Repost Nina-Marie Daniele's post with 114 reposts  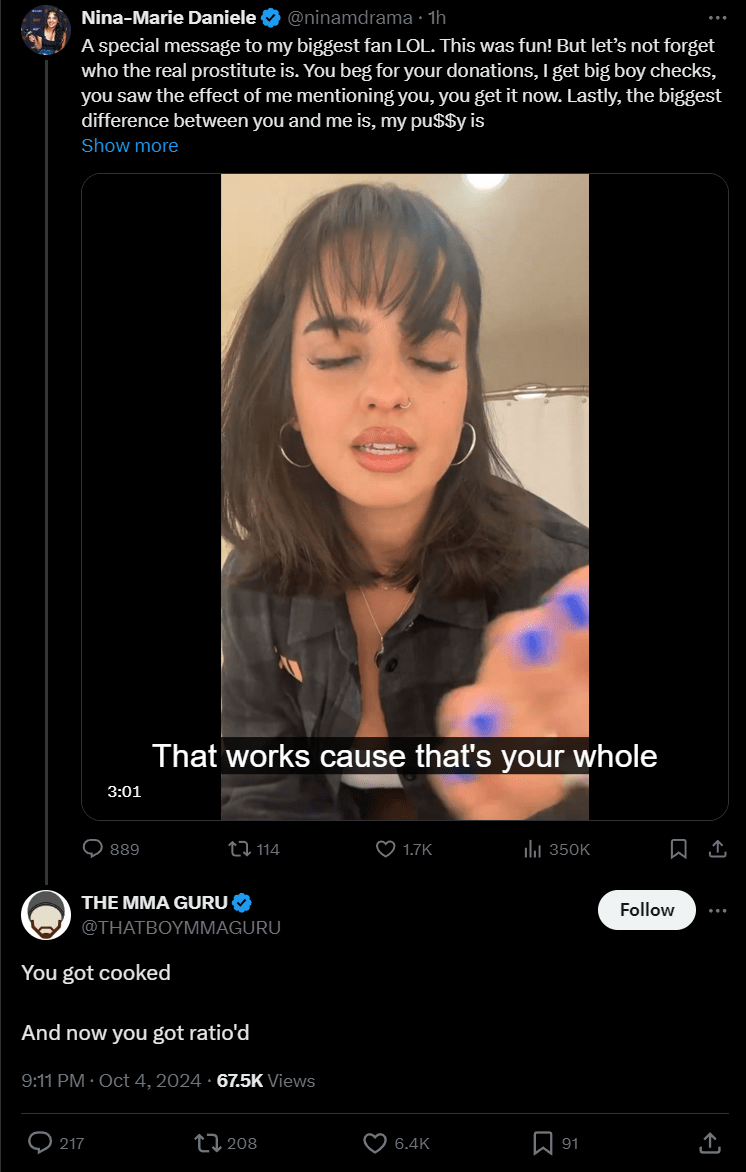240,849
